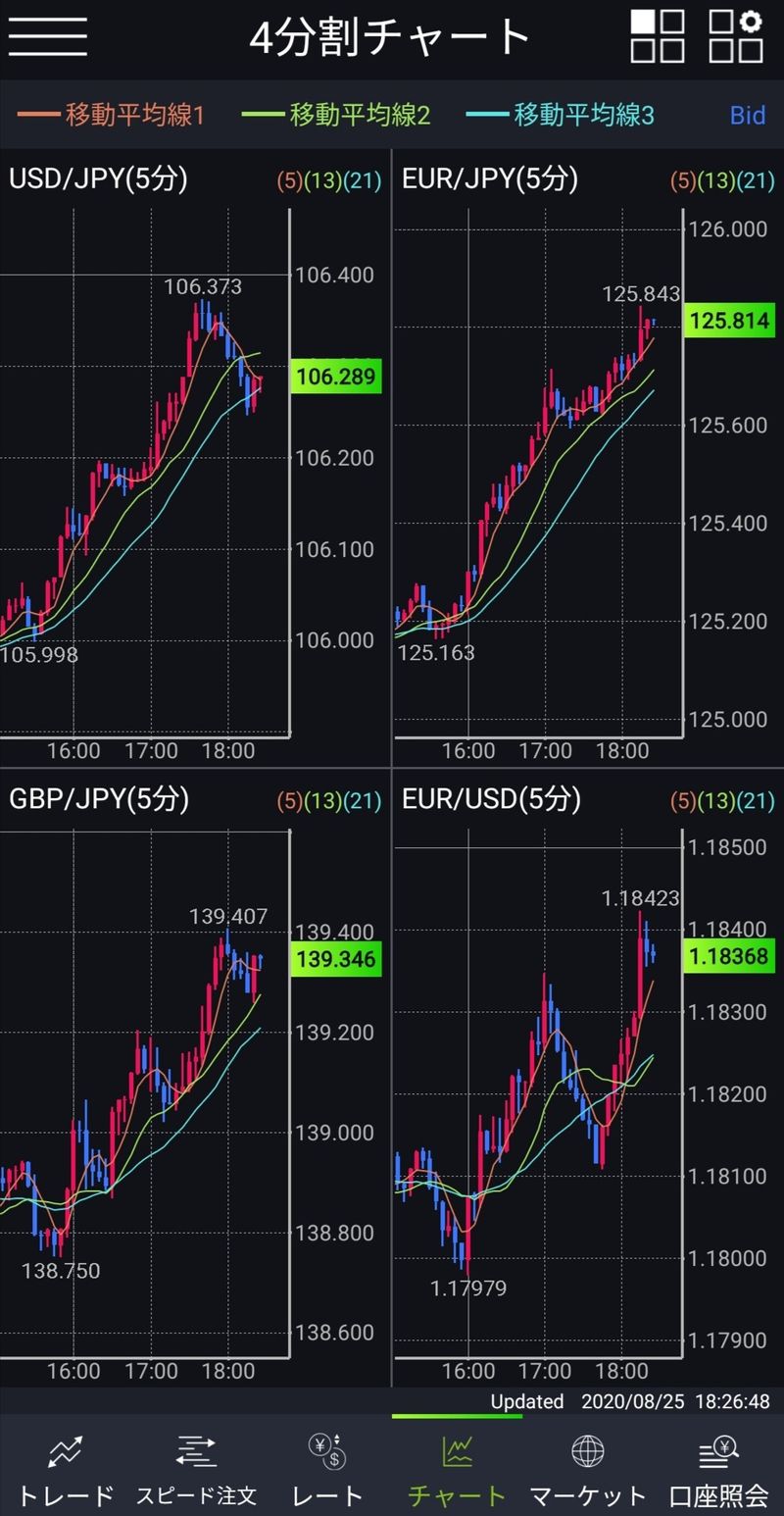
Task: Toggle the Bid price type
Action: pos(747,115)
